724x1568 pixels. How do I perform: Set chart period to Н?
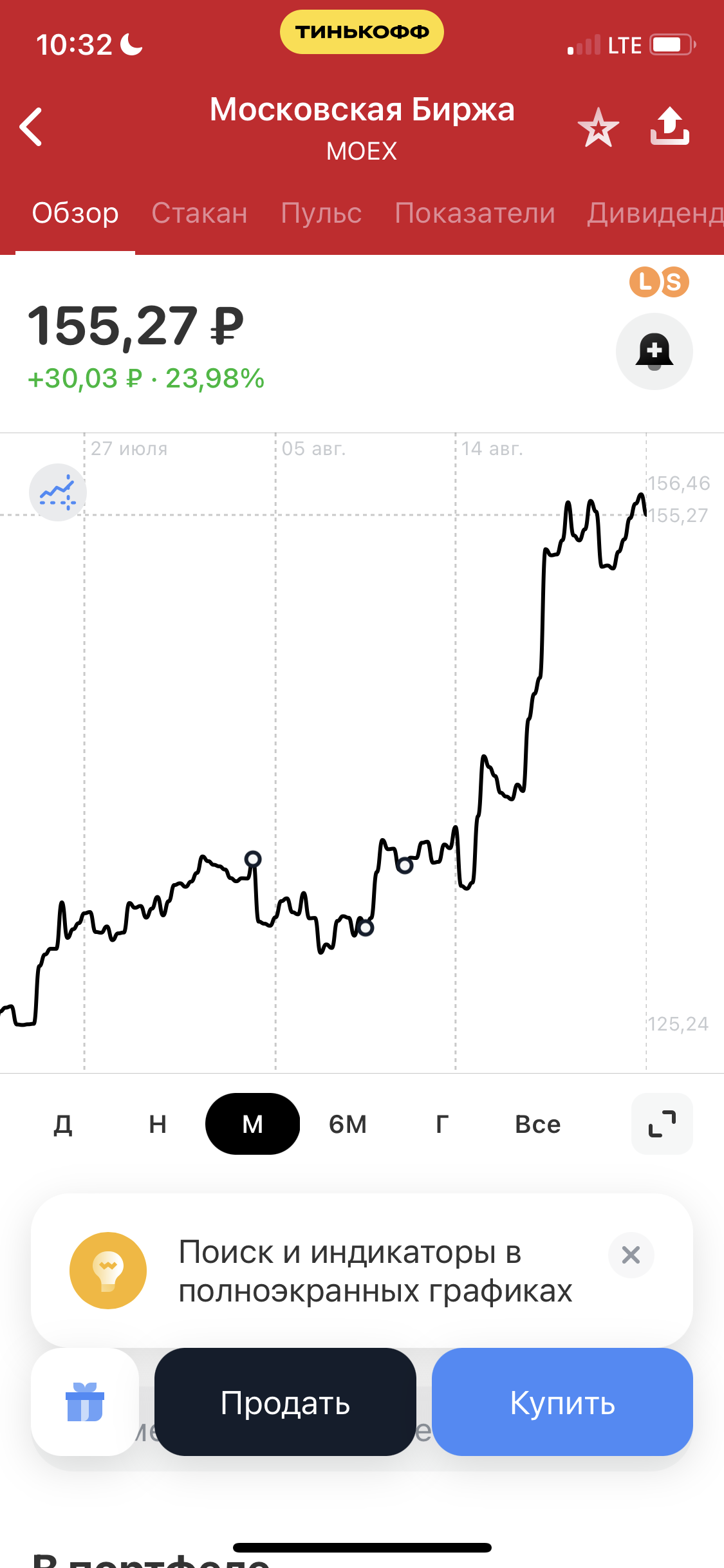coord(158,1125)
